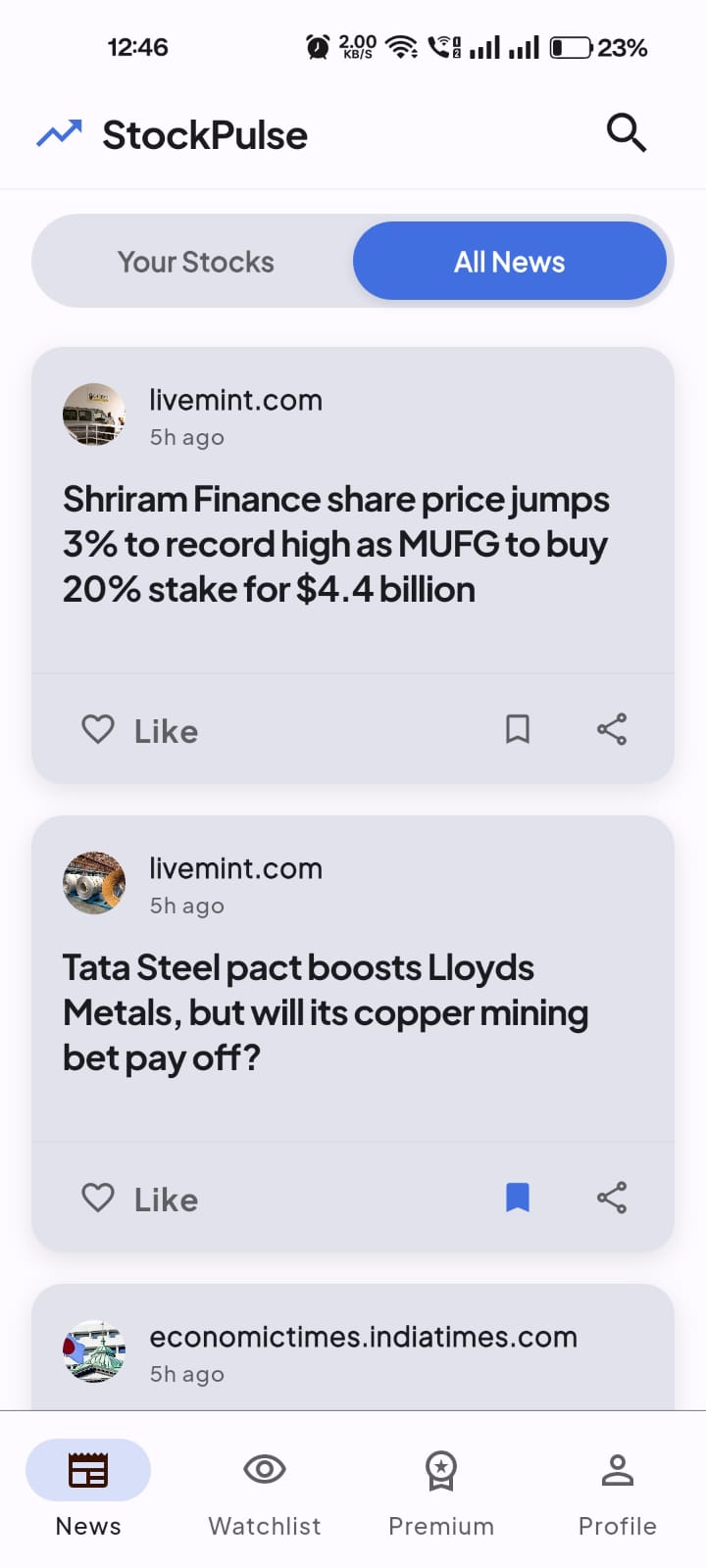
Task: Like the Tata Steel article
Action: (137, 1198)
